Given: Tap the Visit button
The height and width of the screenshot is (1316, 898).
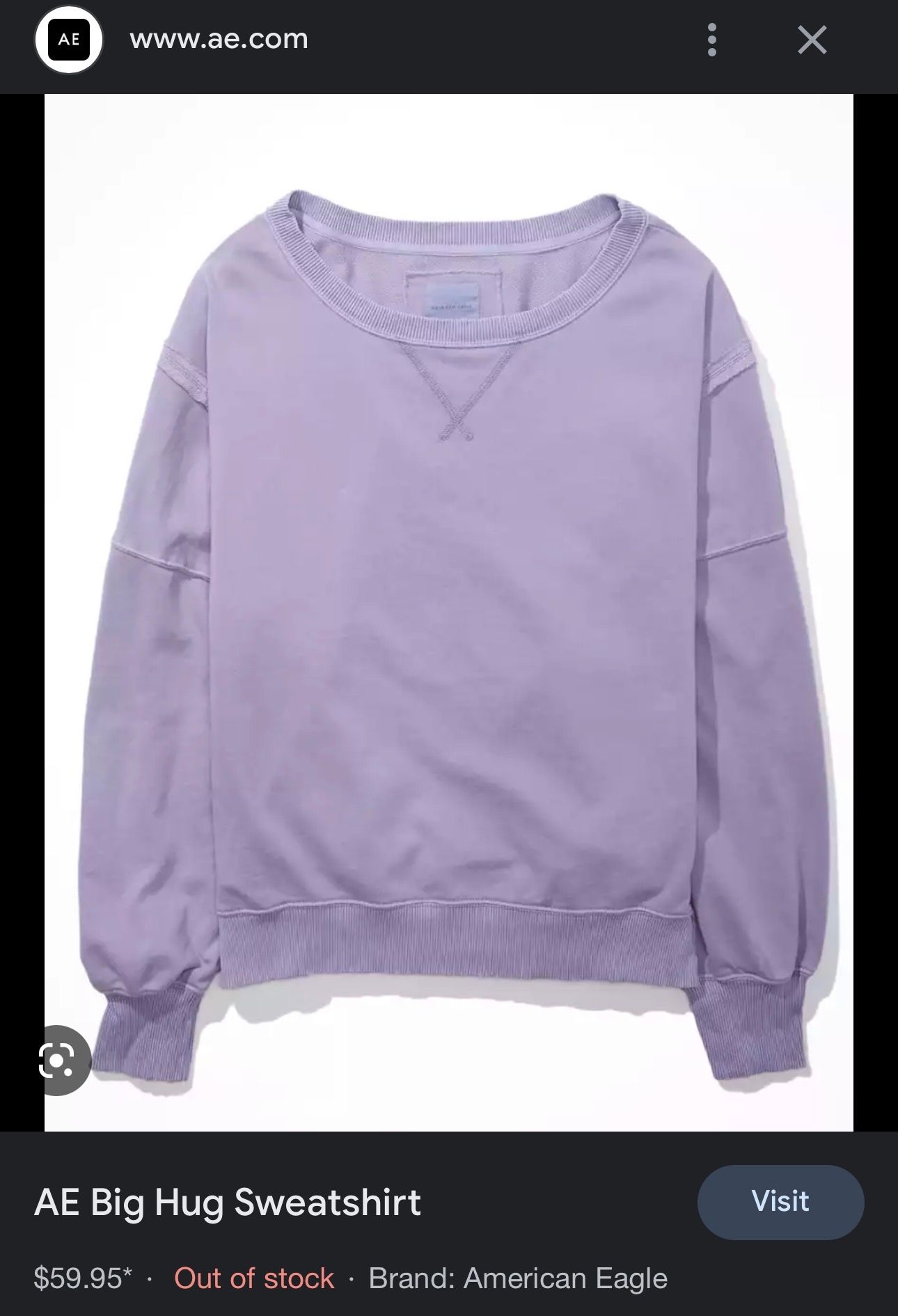Looking at the screenshot, I should (780, 1202).
